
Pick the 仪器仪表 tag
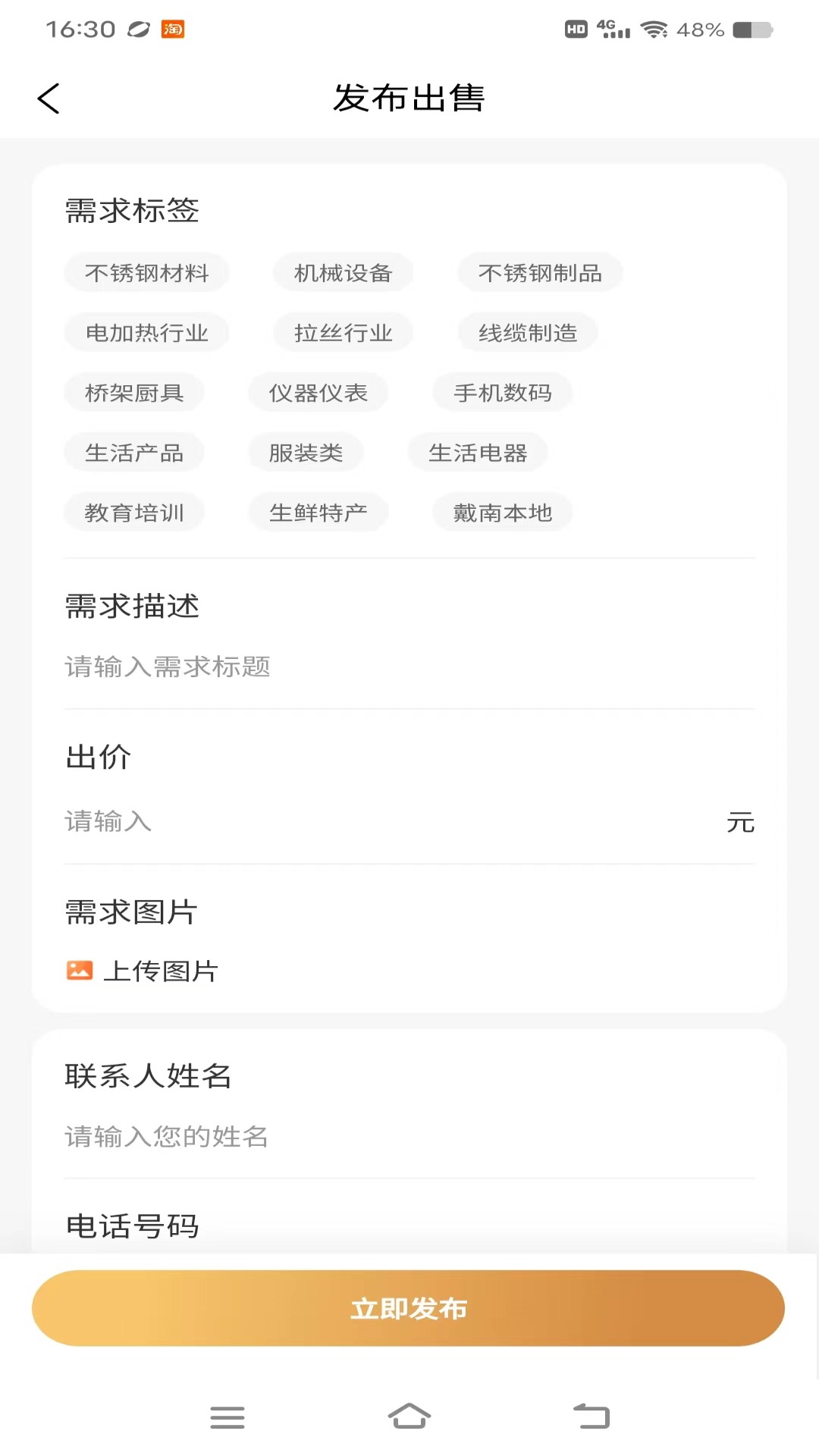[318, 393]
